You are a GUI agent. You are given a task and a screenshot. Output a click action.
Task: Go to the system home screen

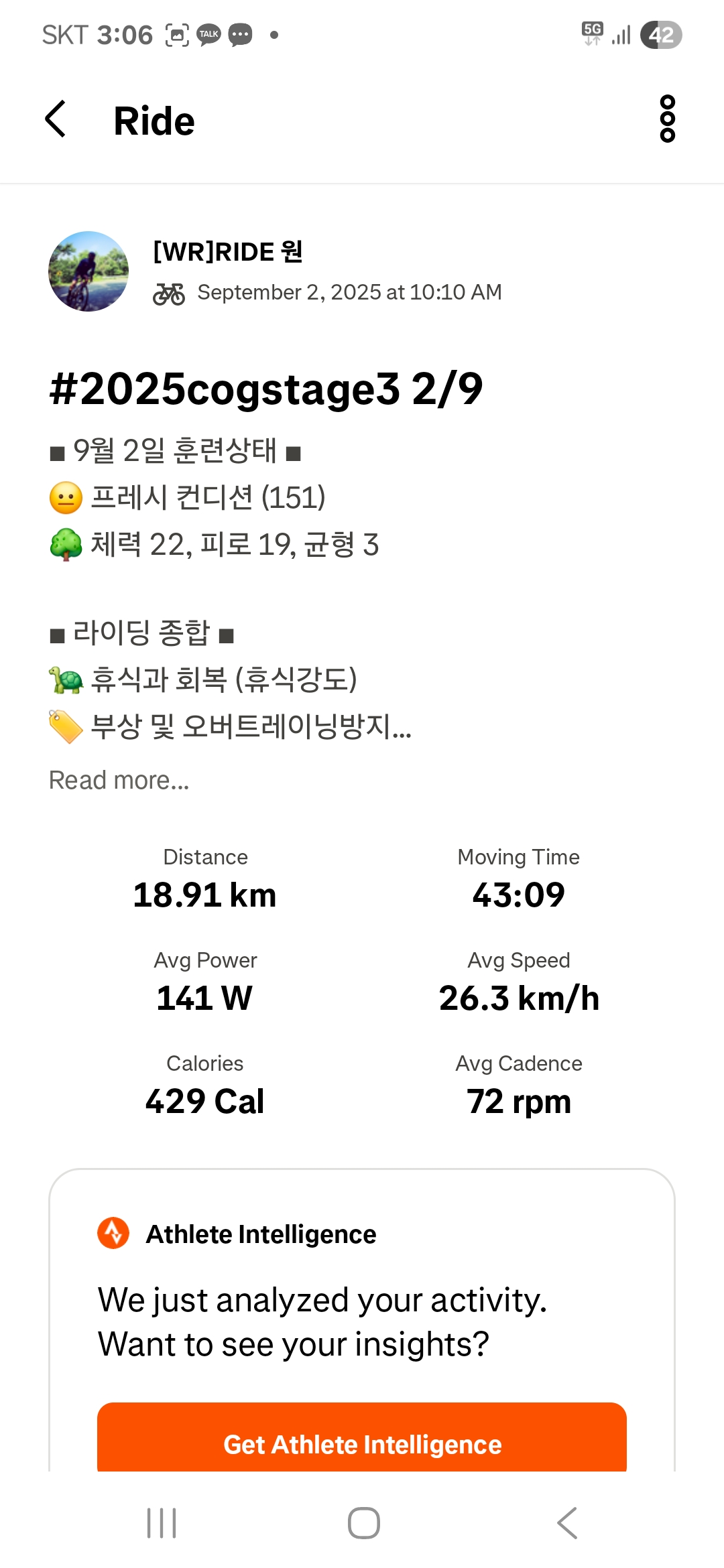coord(364,1523)
